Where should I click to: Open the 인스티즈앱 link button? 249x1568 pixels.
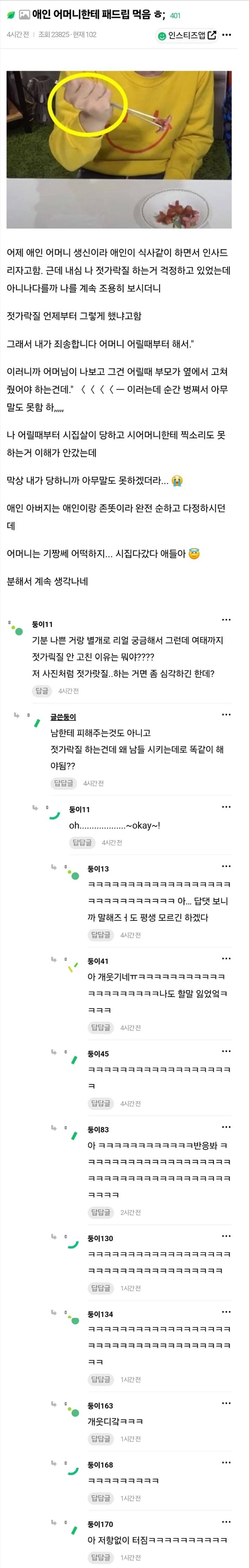[187, 35]
